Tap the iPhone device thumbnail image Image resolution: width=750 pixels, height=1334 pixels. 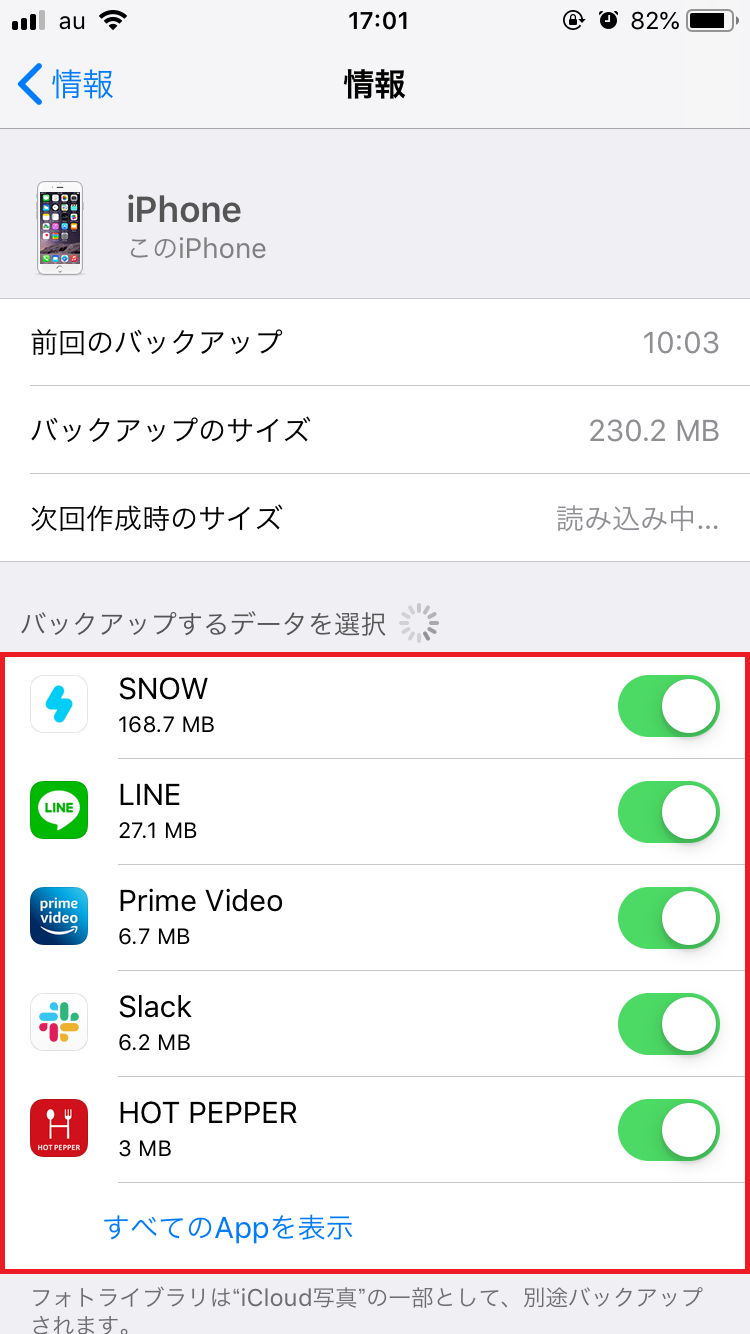(x=60, y=228)
